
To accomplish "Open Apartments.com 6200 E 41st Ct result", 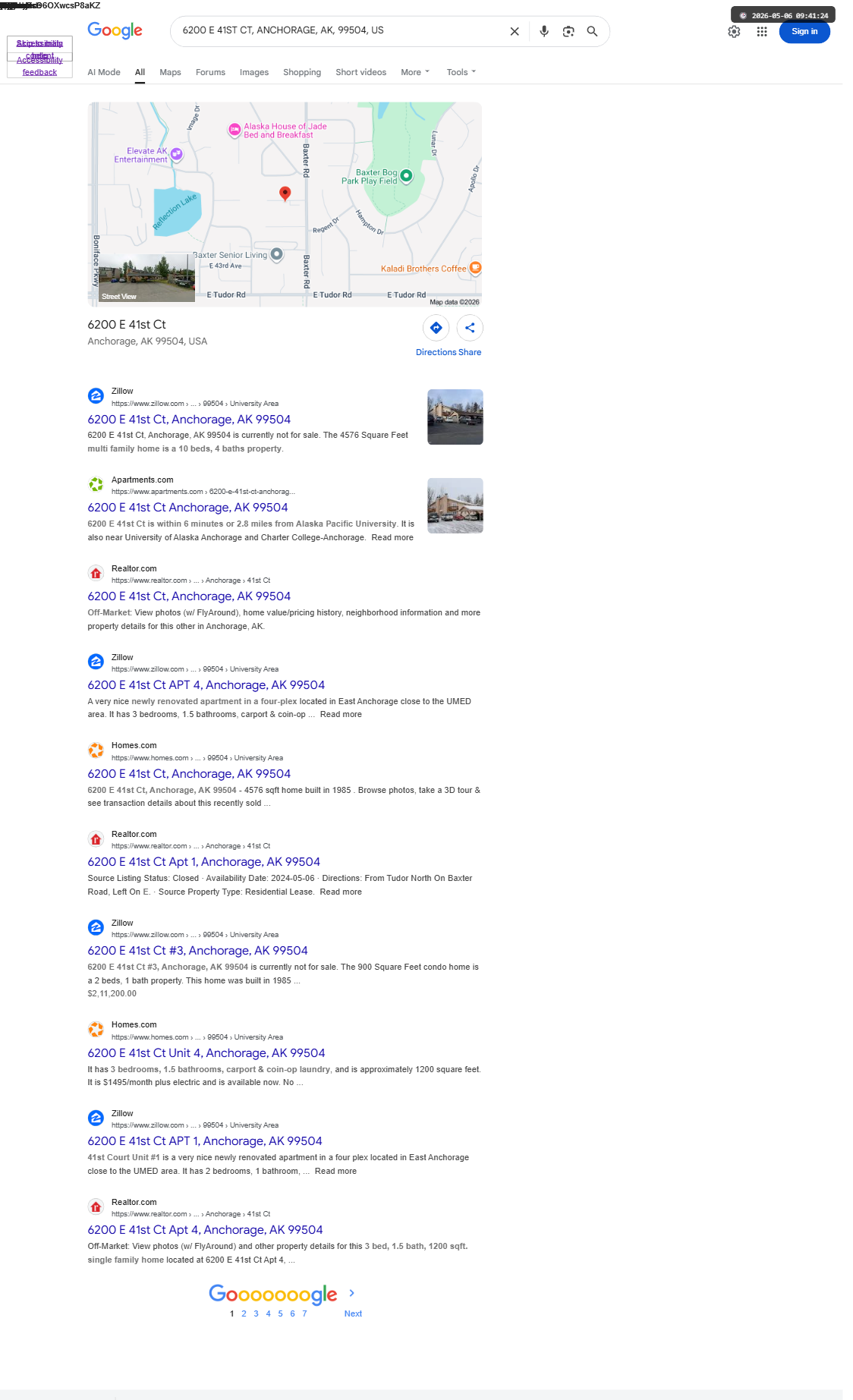I will point(187,508).
